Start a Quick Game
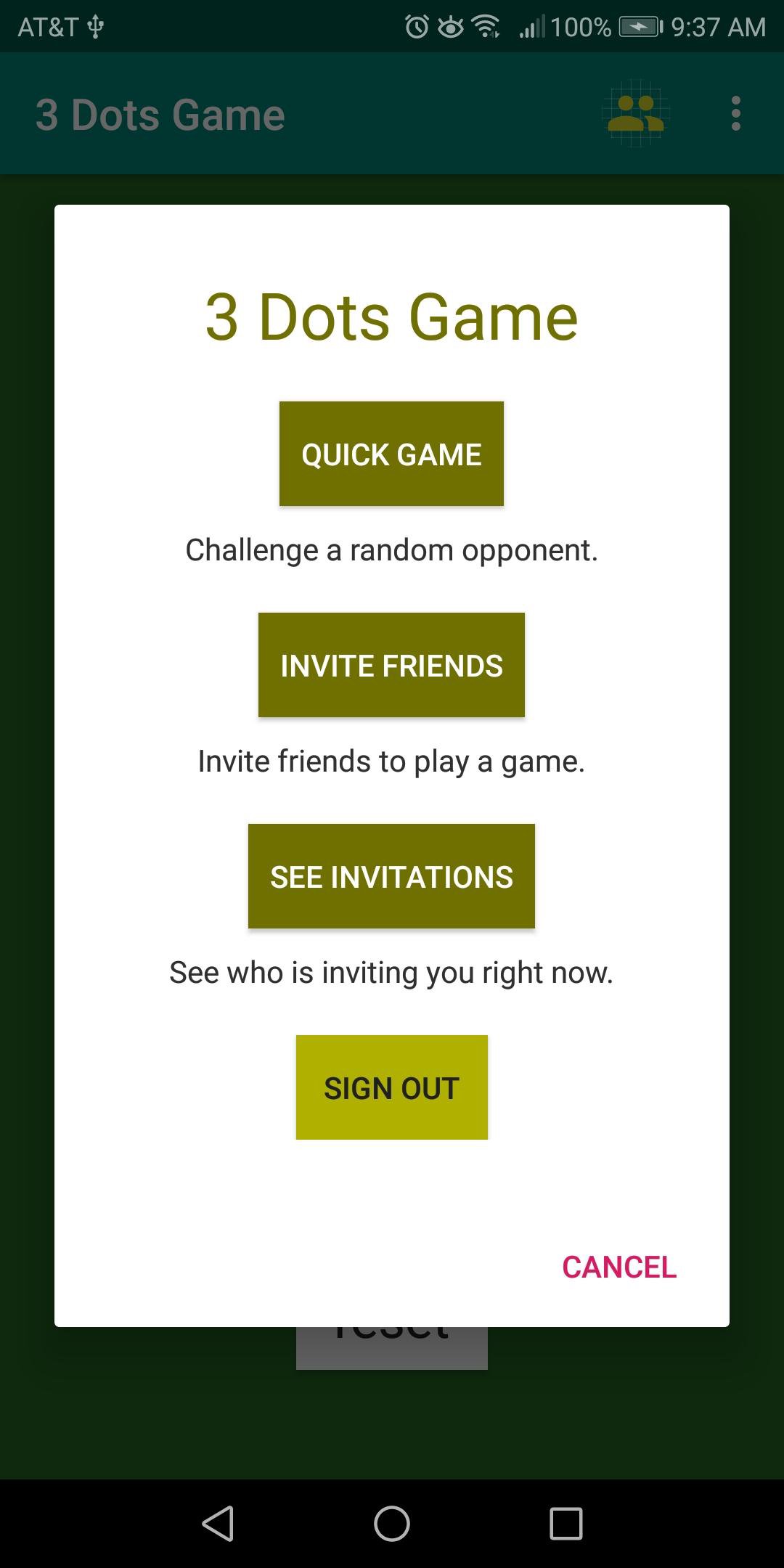 click(391, 454)
